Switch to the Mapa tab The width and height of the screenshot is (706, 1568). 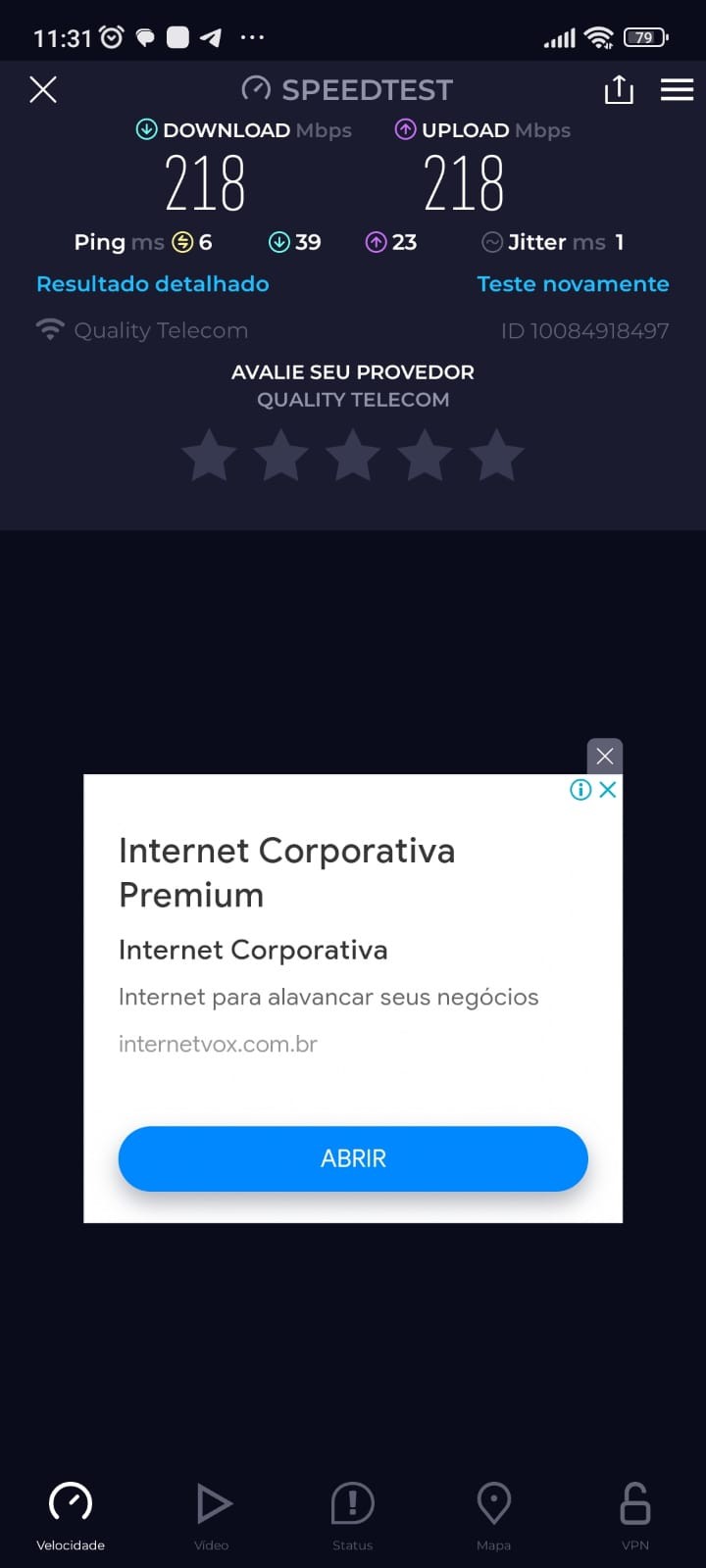(x=493, y=1514)
